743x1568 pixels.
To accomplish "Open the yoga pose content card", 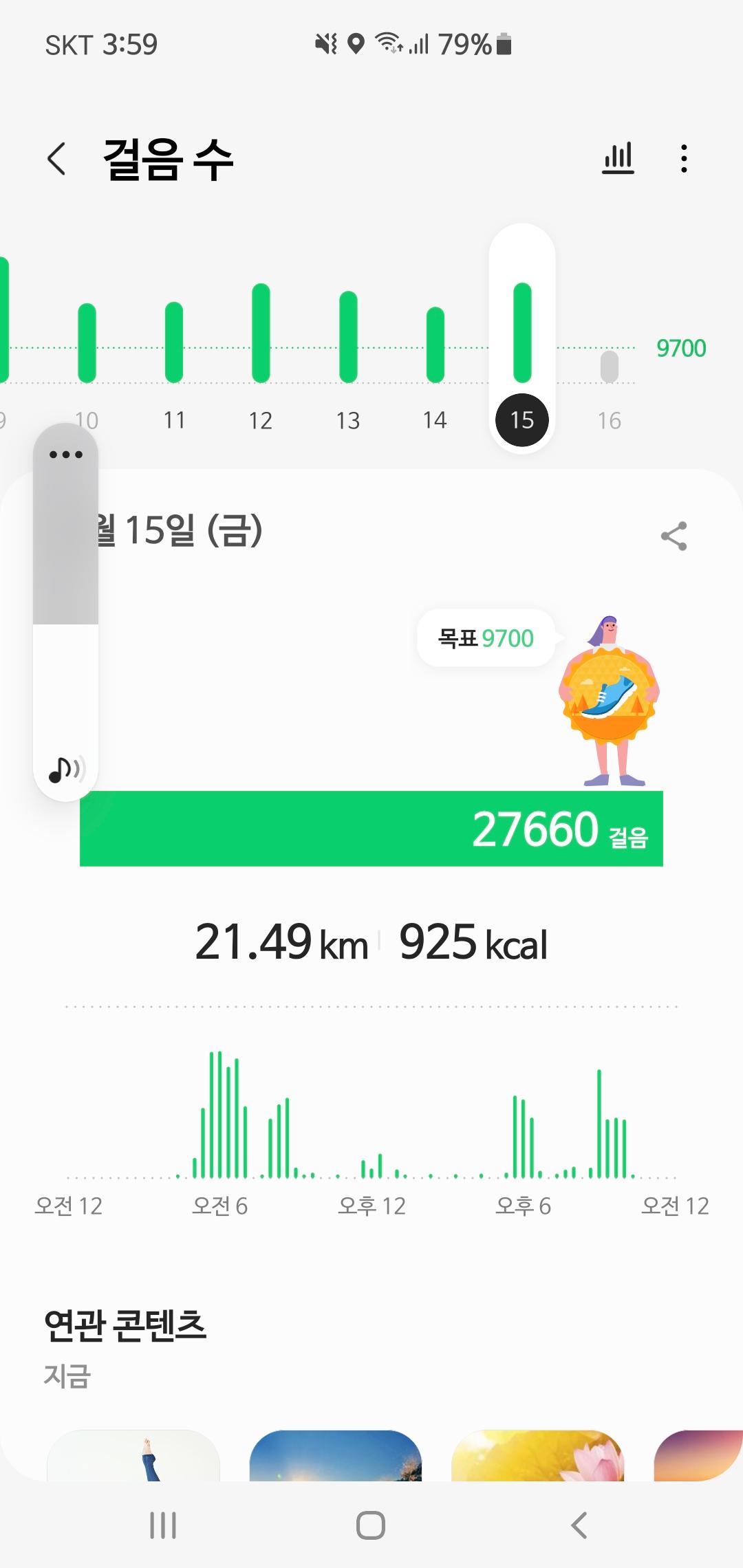I will (133, 1455).
